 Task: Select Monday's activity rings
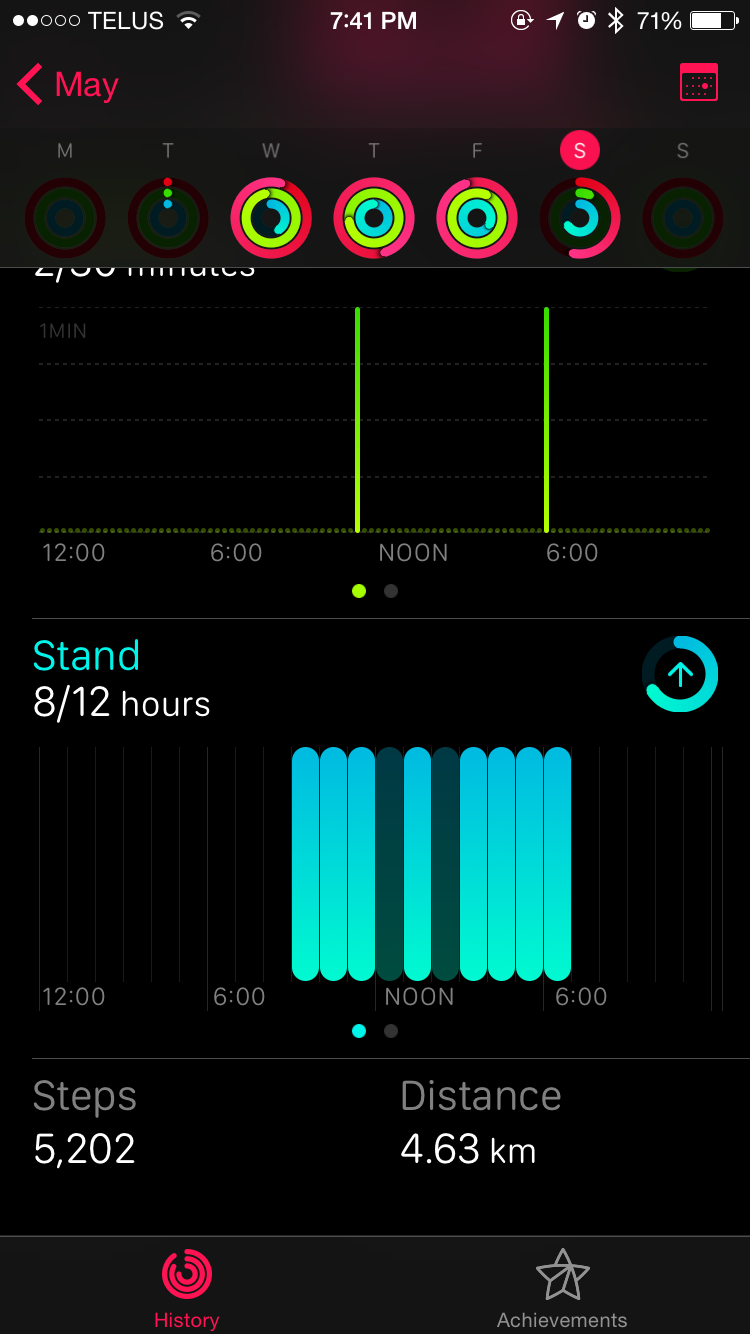point(65,218)
